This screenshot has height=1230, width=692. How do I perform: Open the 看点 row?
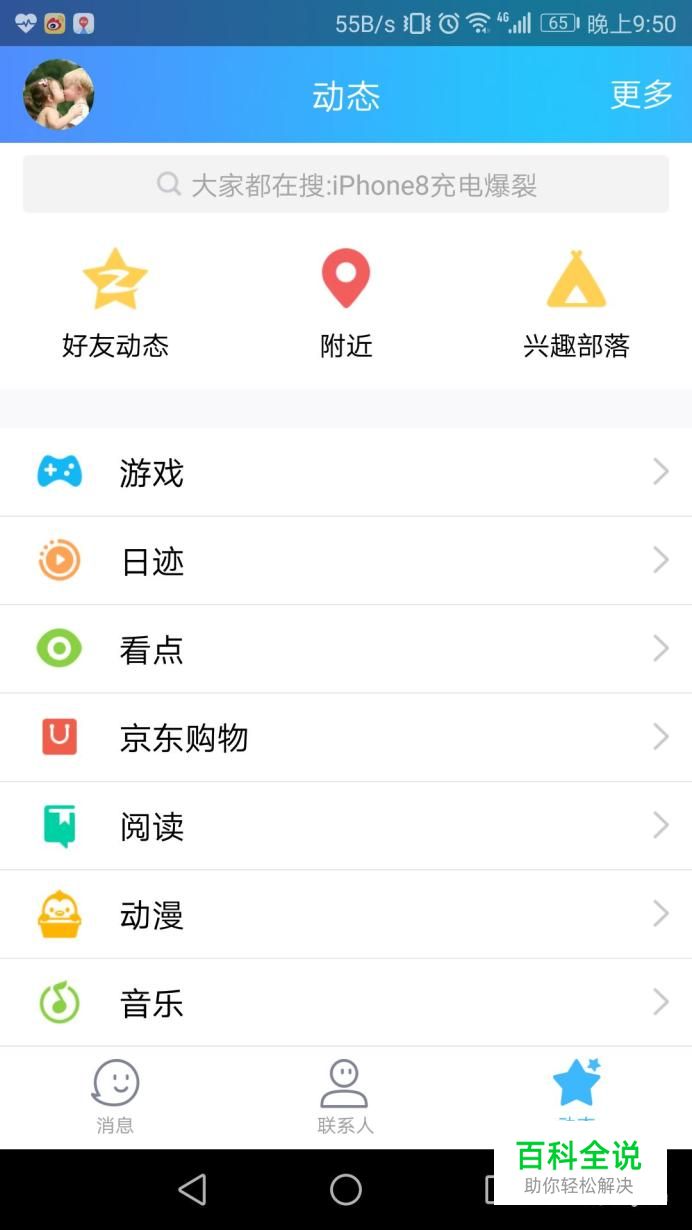coord(346,649)
